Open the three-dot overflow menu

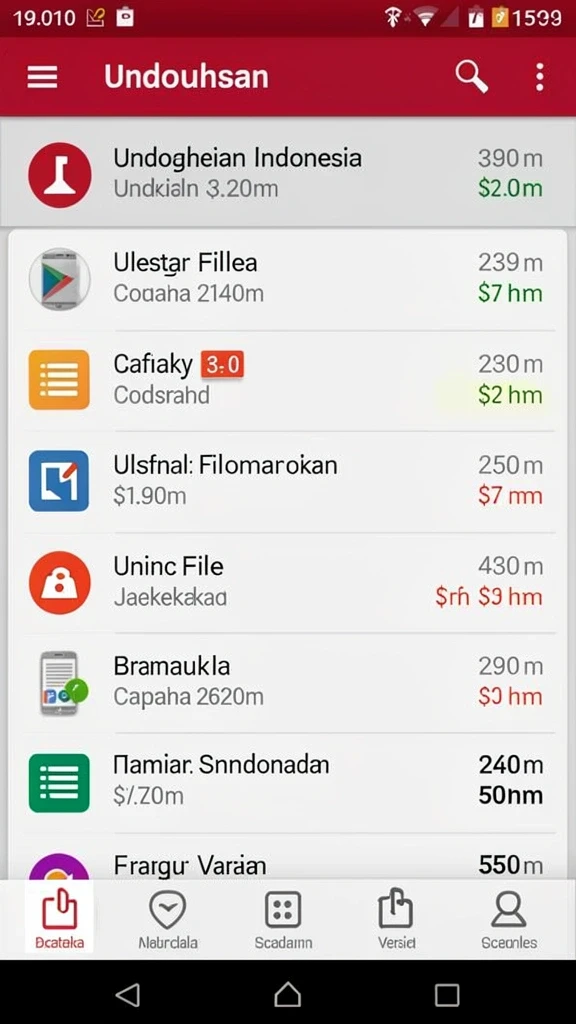539,77
